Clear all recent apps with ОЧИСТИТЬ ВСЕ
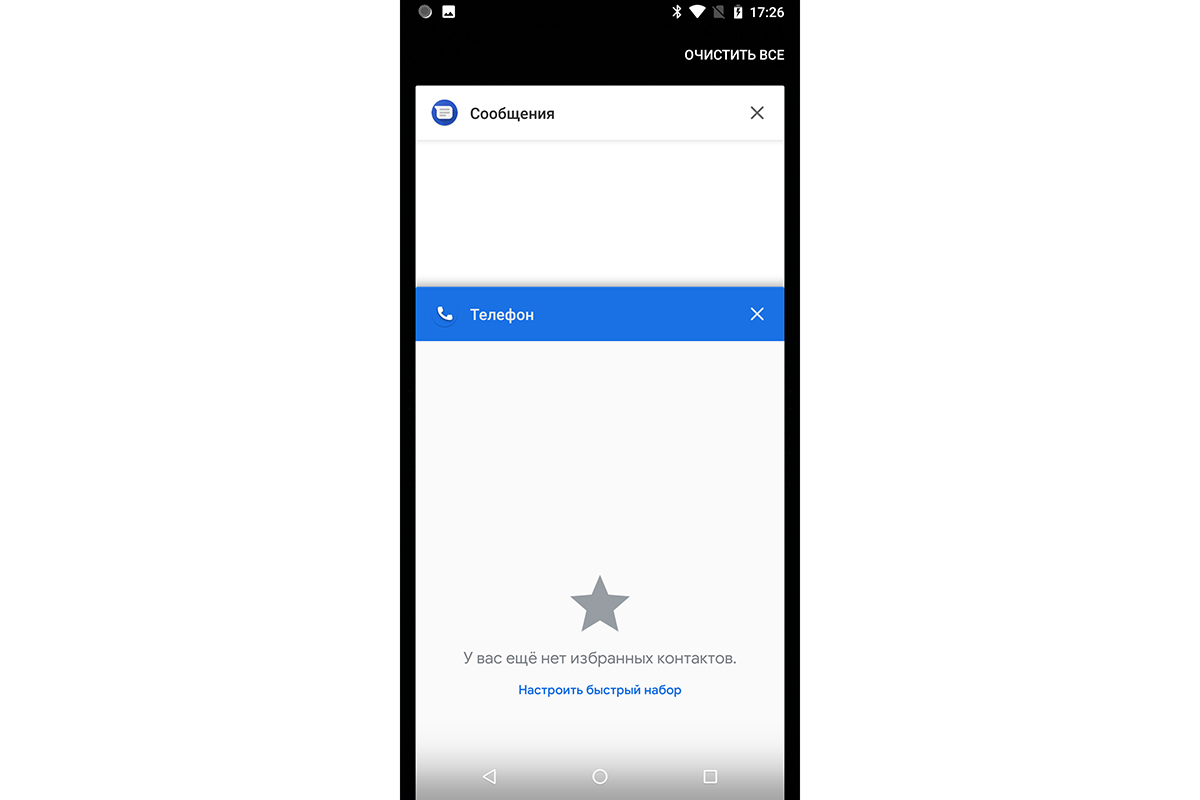This screenshot has width=1200, height=800. pyautogui.click(x=734, y=55)
